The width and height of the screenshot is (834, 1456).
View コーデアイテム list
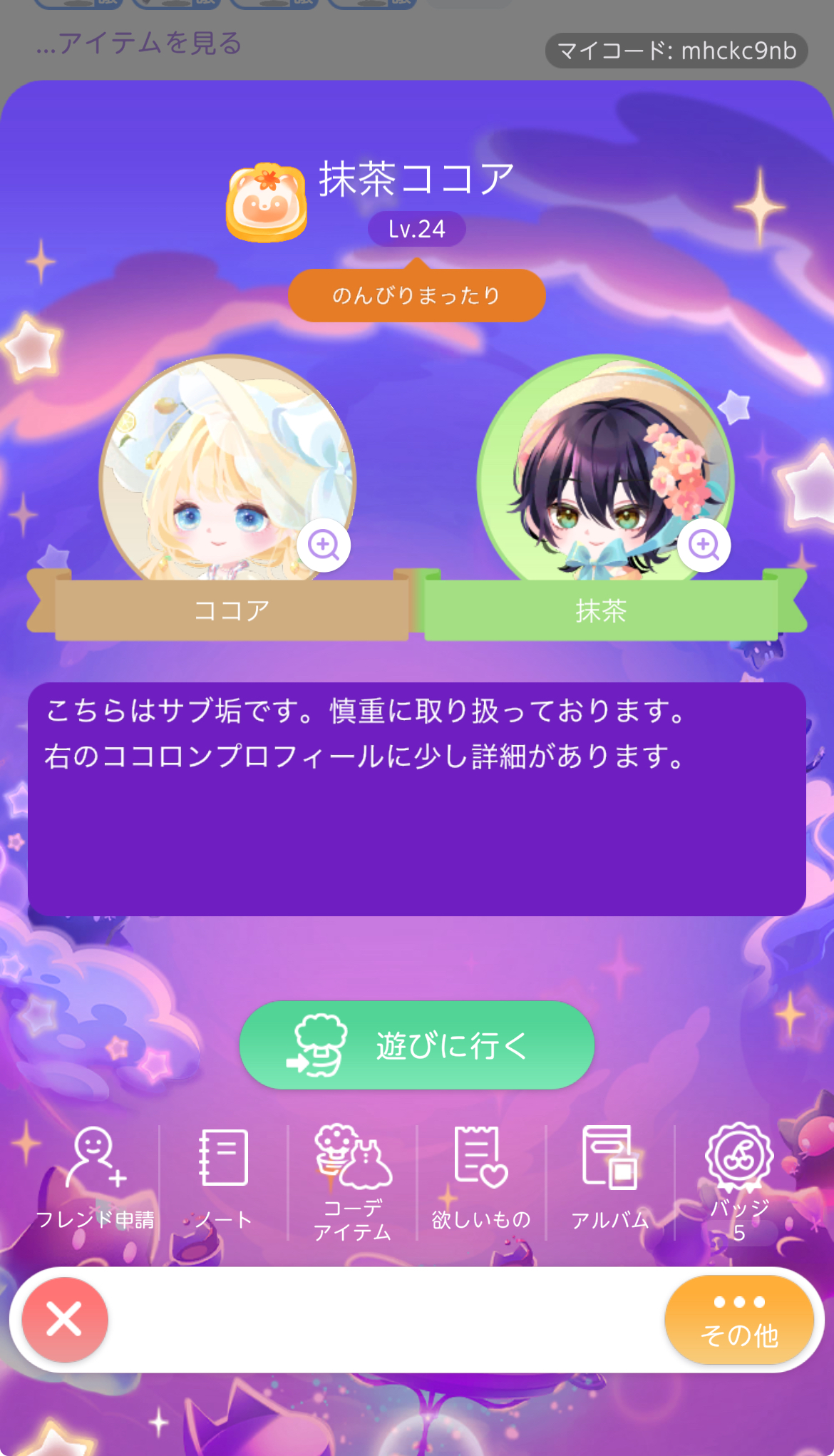point(353,1180)
